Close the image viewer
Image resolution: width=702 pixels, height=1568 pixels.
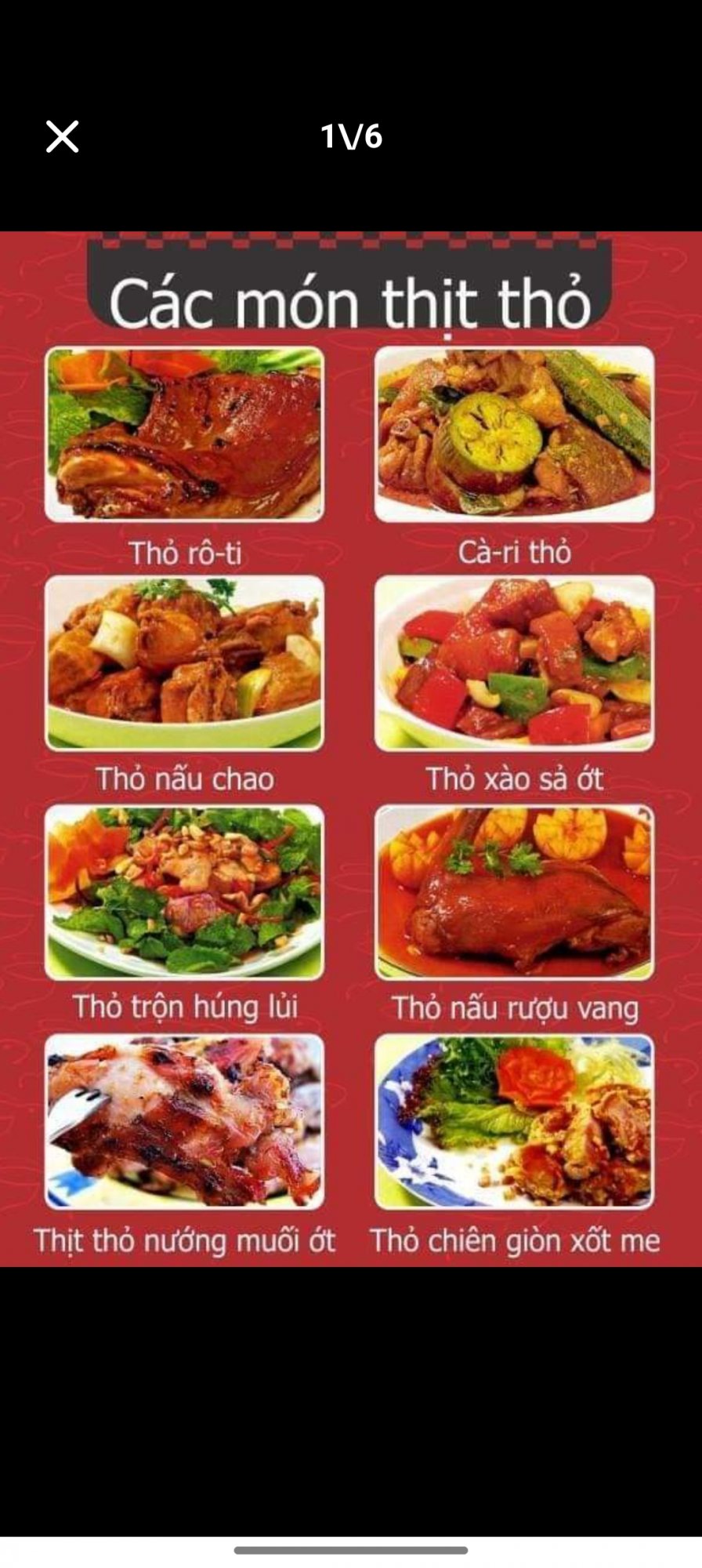62,137
